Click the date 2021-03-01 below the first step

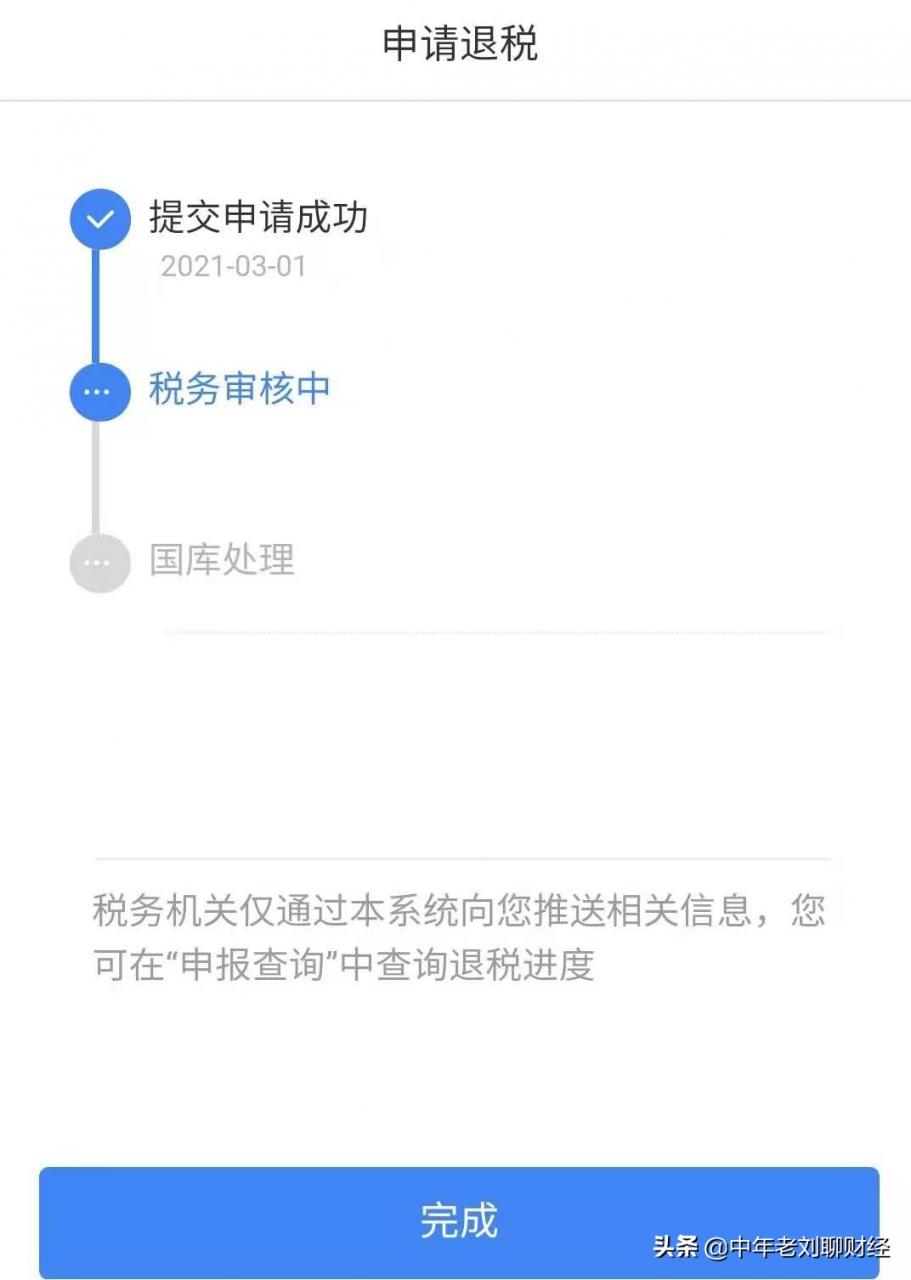pyautogui.click(x=235, y=266)
